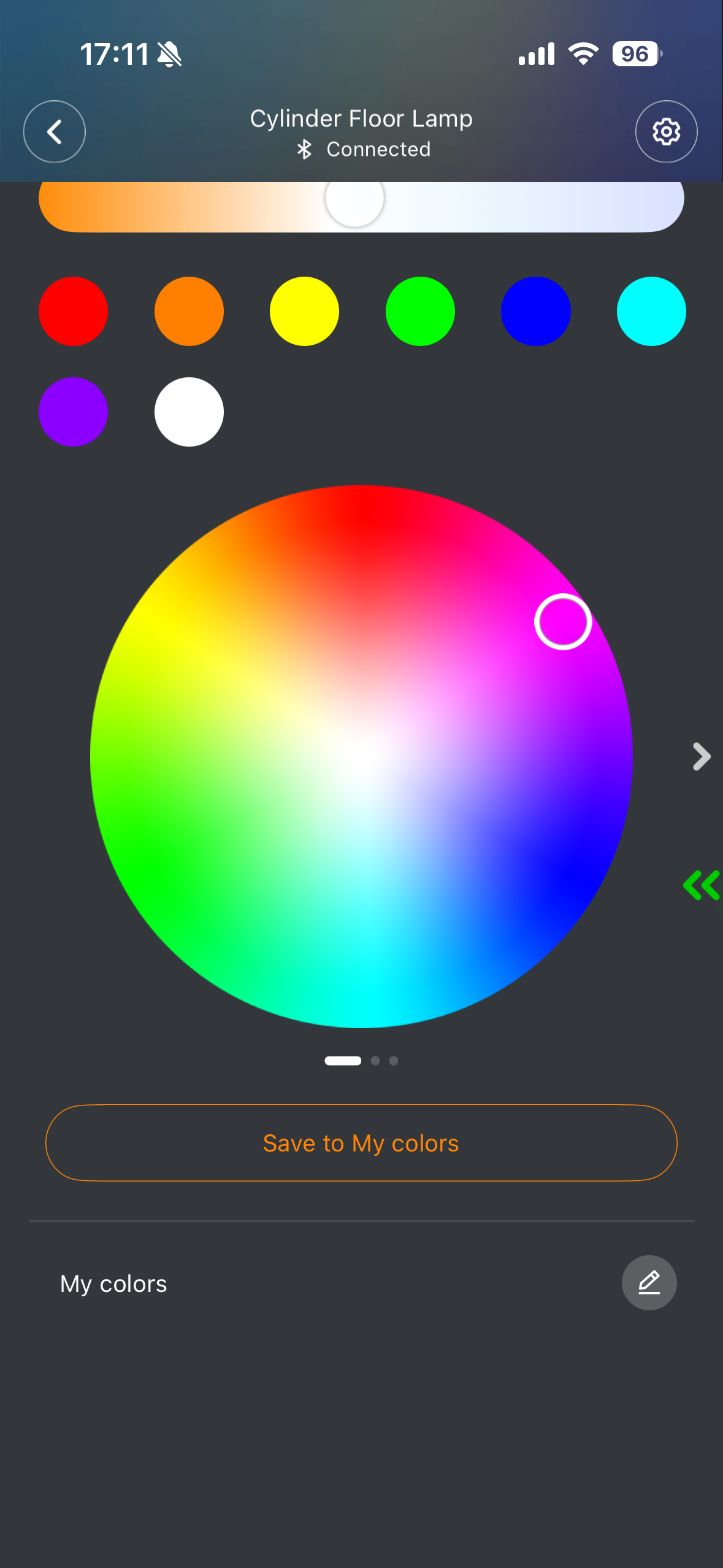
Task: Pick the green color preset
Action: [420, 311]
